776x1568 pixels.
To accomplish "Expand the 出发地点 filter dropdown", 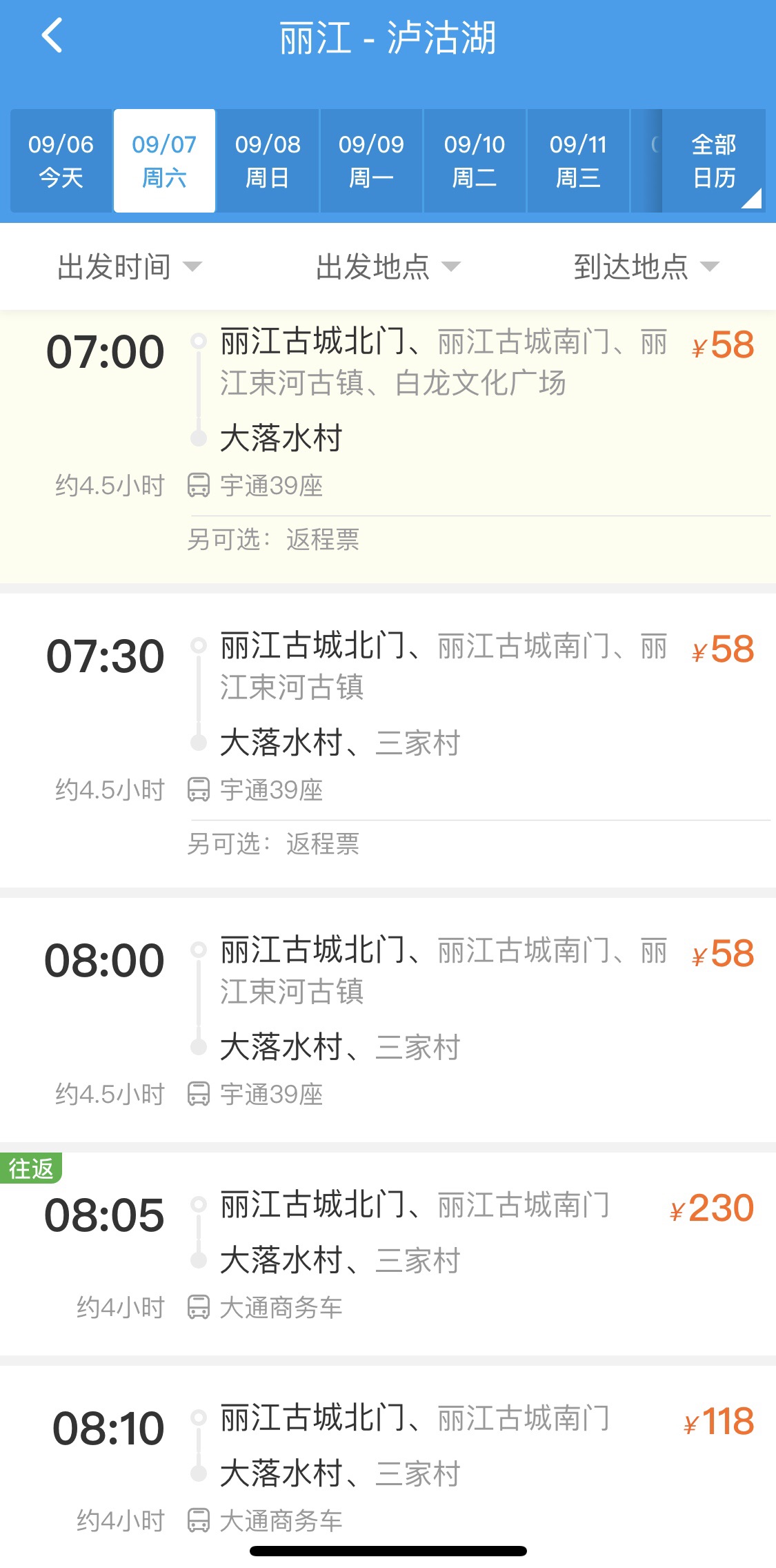I will click(388, 267).
